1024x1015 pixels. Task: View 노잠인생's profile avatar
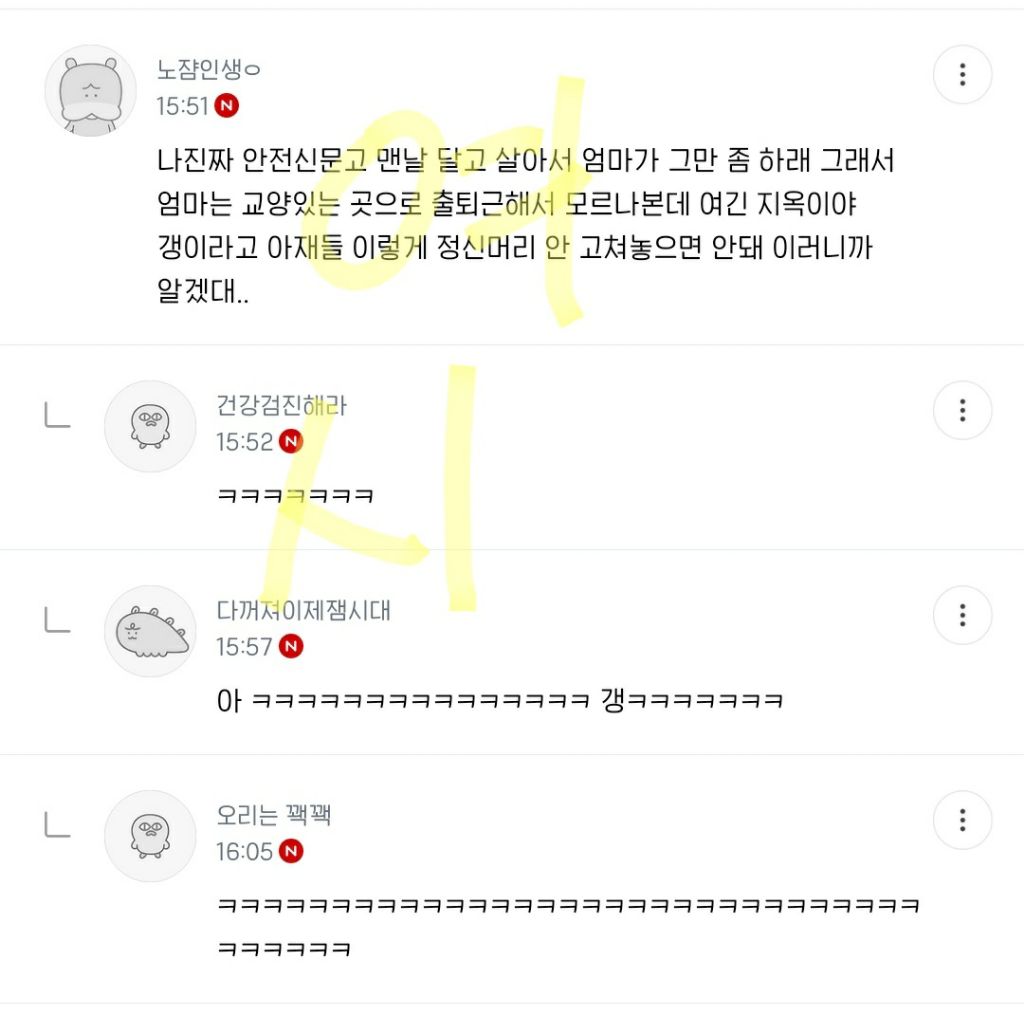click(x=90, y=90)
